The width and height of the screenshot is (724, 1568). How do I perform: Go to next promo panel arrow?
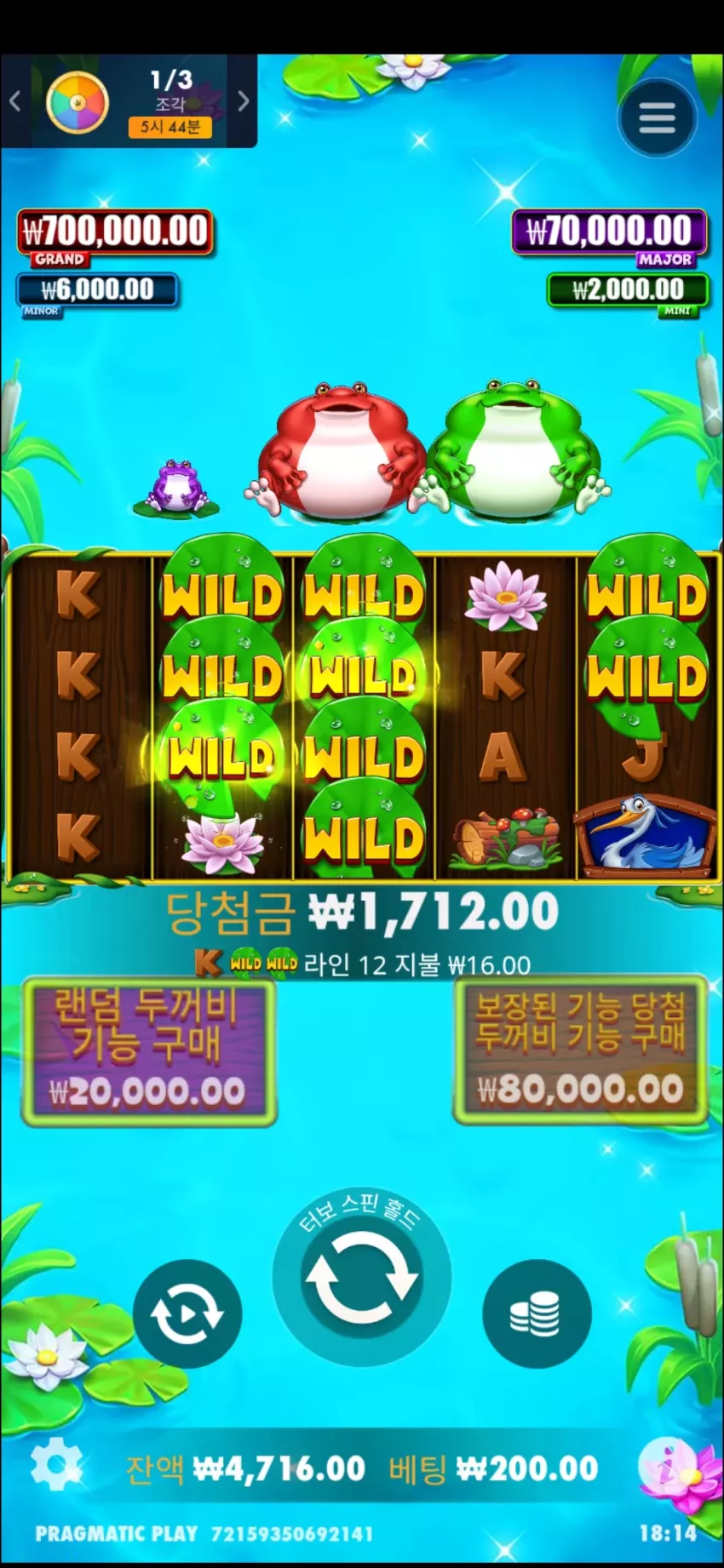pyautogui.click(x=243, y=101)
